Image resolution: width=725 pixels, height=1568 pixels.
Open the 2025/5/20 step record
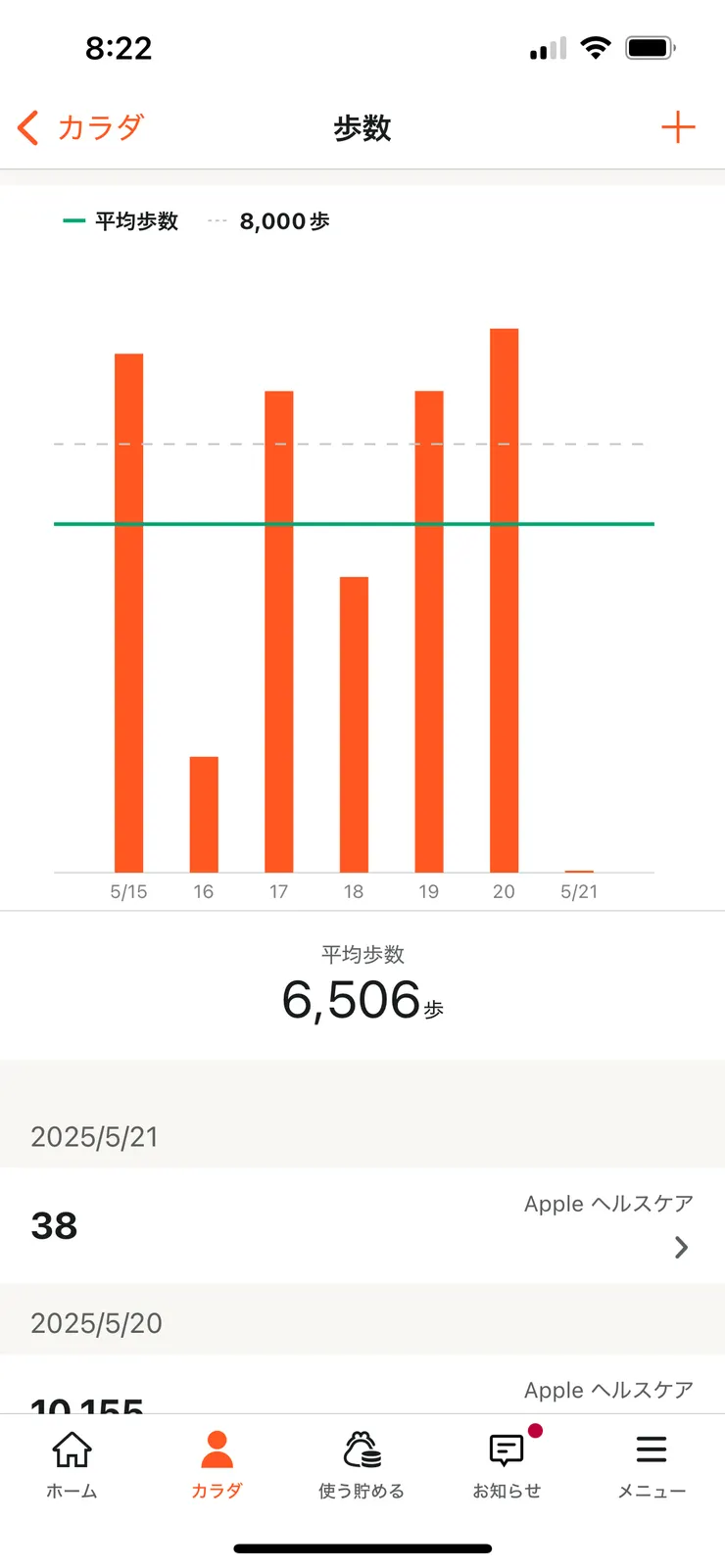click(x=362, y=1393)
